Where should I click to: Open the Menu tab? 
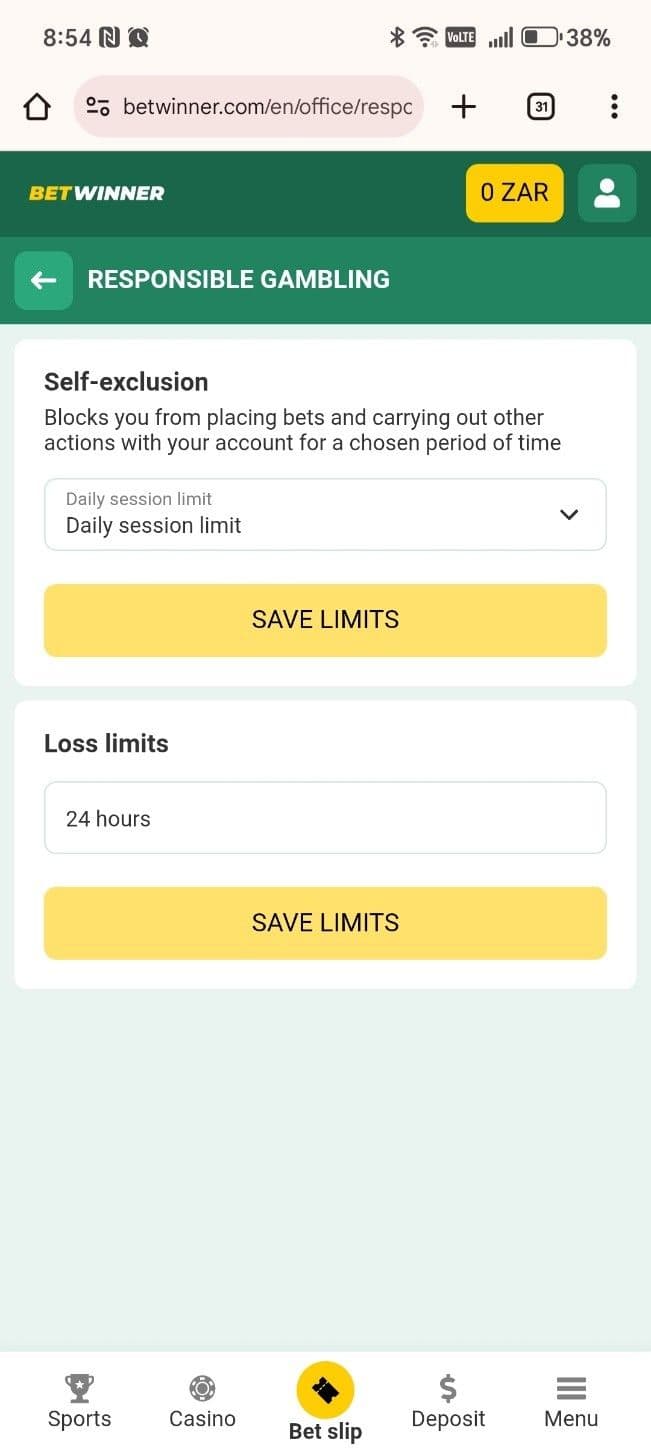tap(571, 1401)
